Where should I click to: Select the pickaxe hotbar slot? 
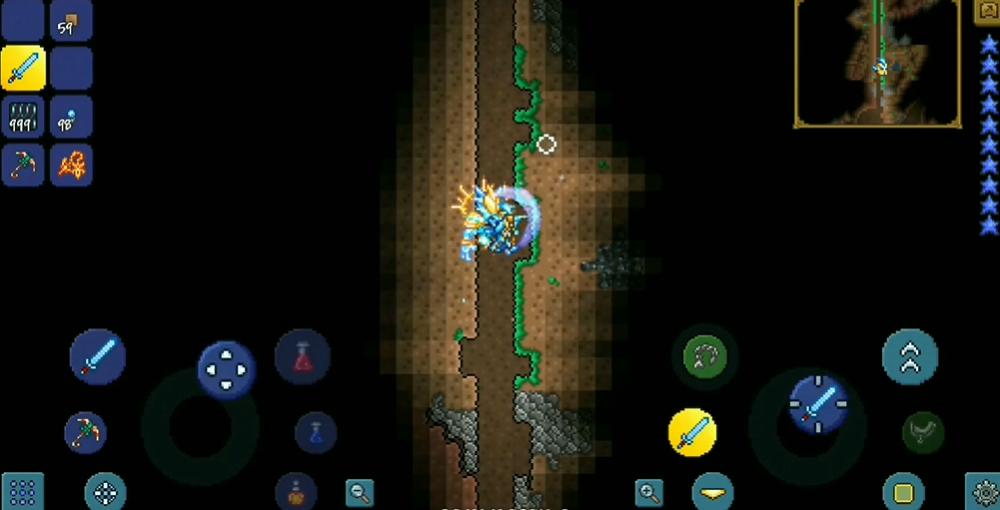click(22, 164)
